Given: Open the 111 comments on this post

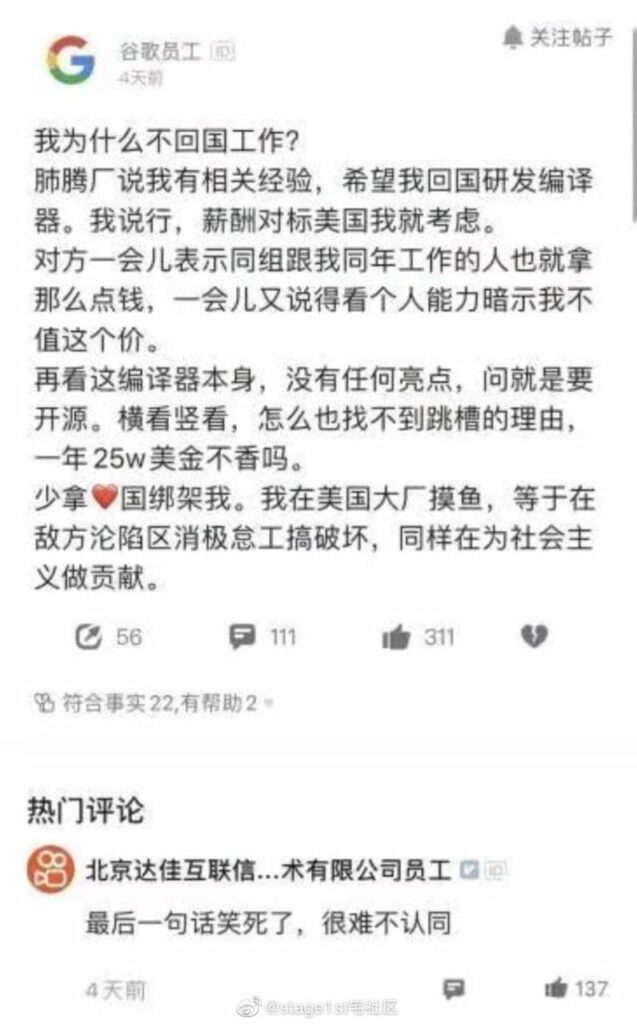Looking at the screenshot, I should tap(242, 637).
